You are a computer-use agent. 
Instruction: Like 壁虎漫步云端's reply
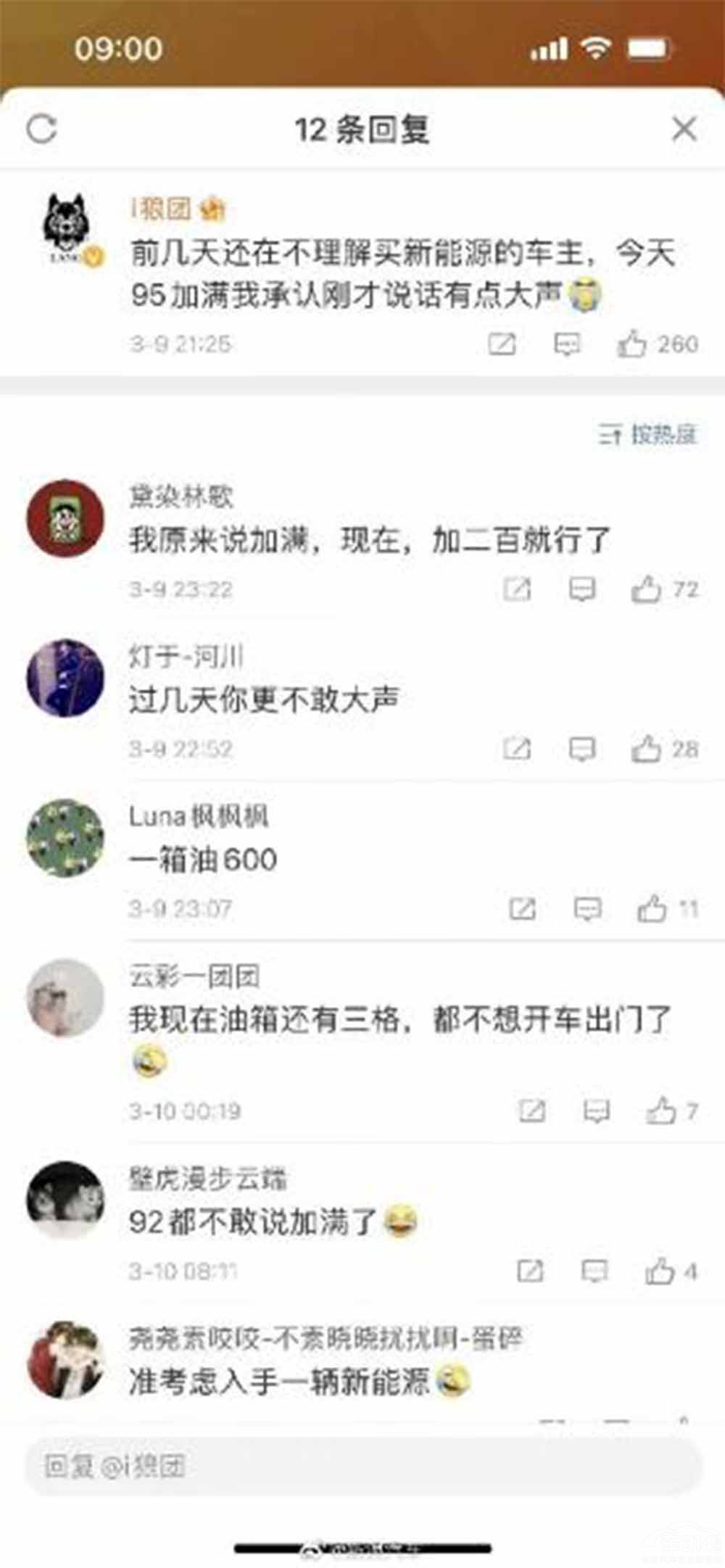click(x=660, y=1271)
